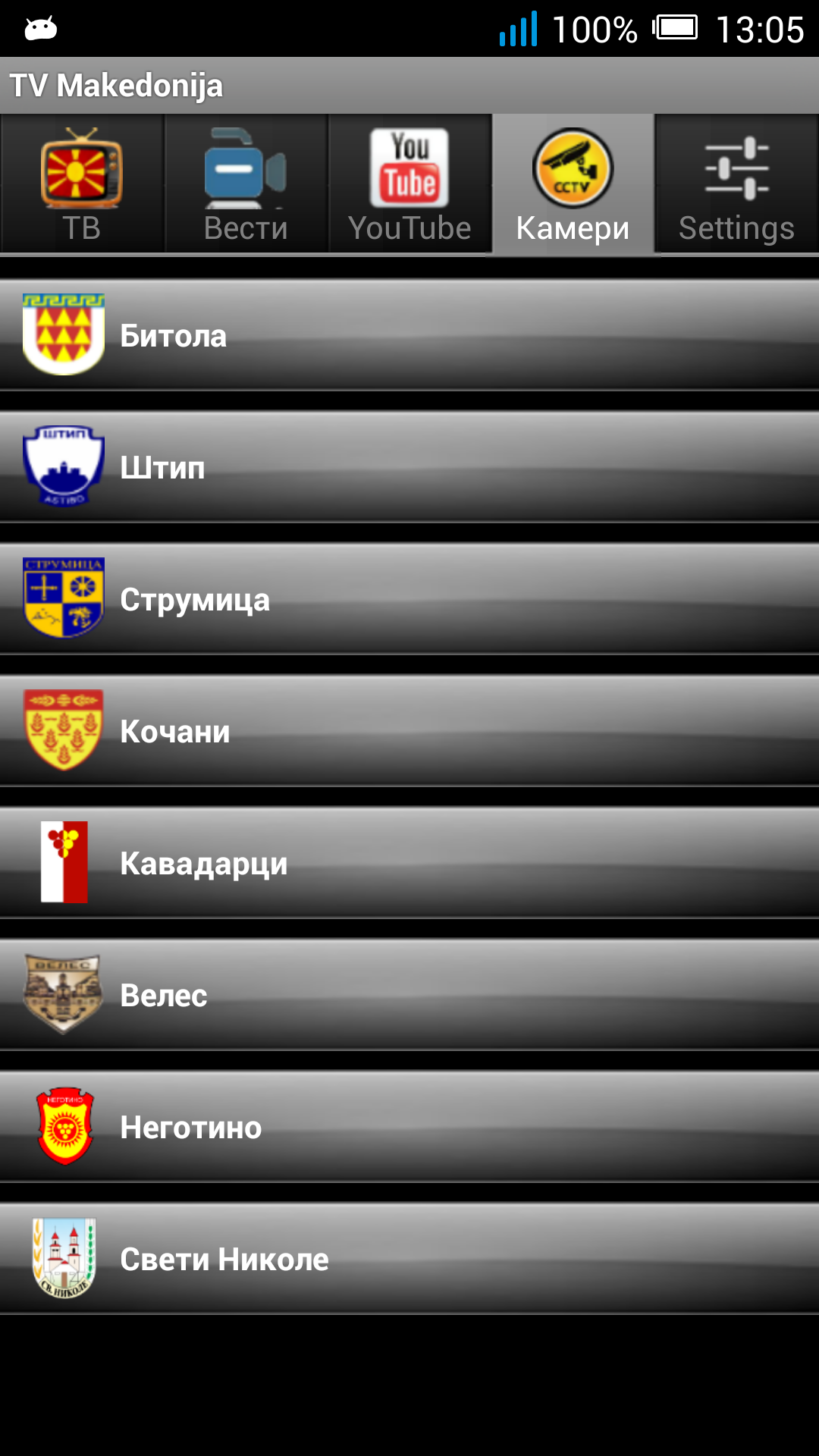The width and height of the screenshot is (819, 1456).
Task: Select the Кавадарци flag icon
Action: 63,860
